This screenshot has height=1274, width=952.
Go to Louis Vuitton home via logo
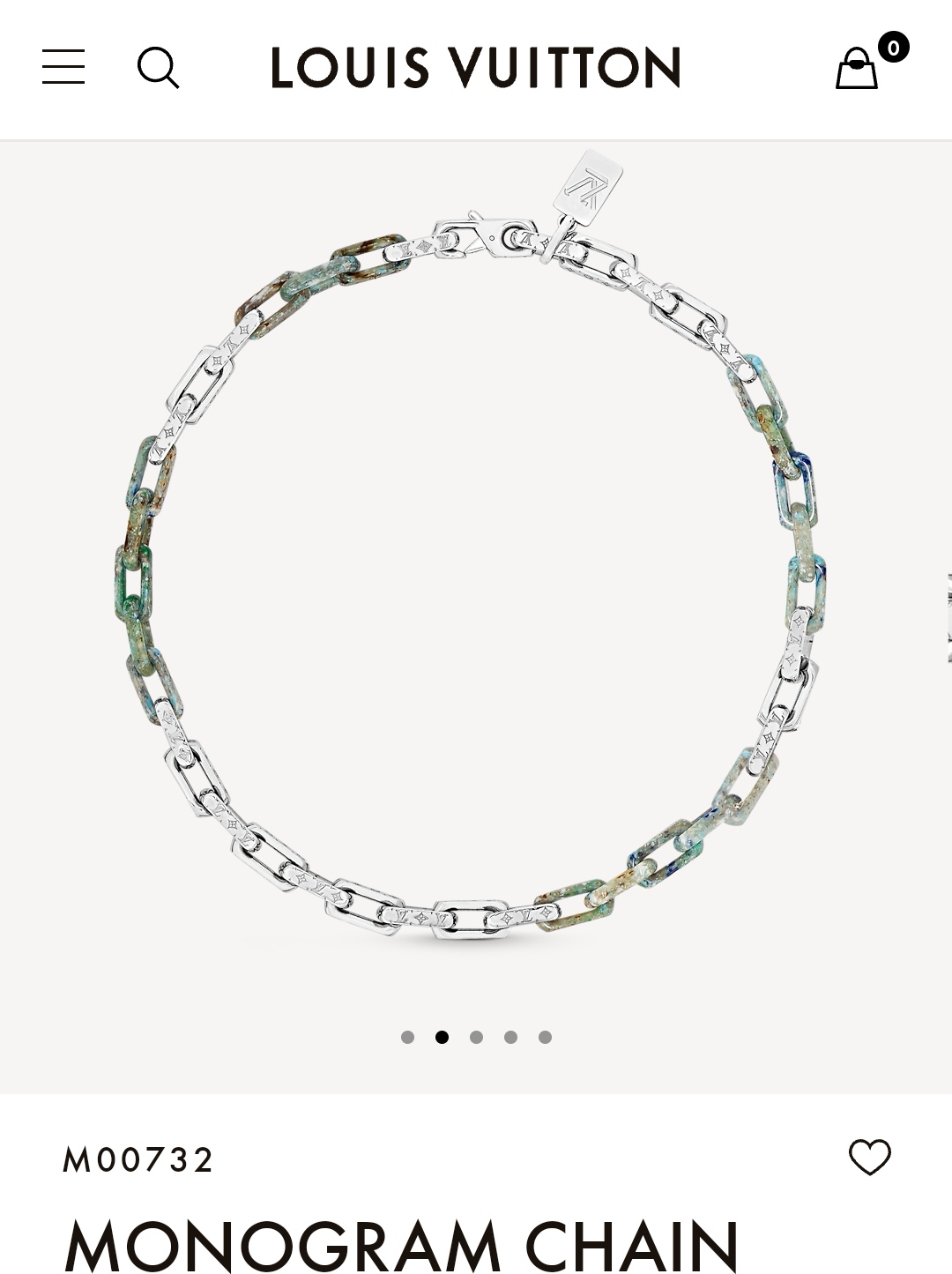coord(475,68)
